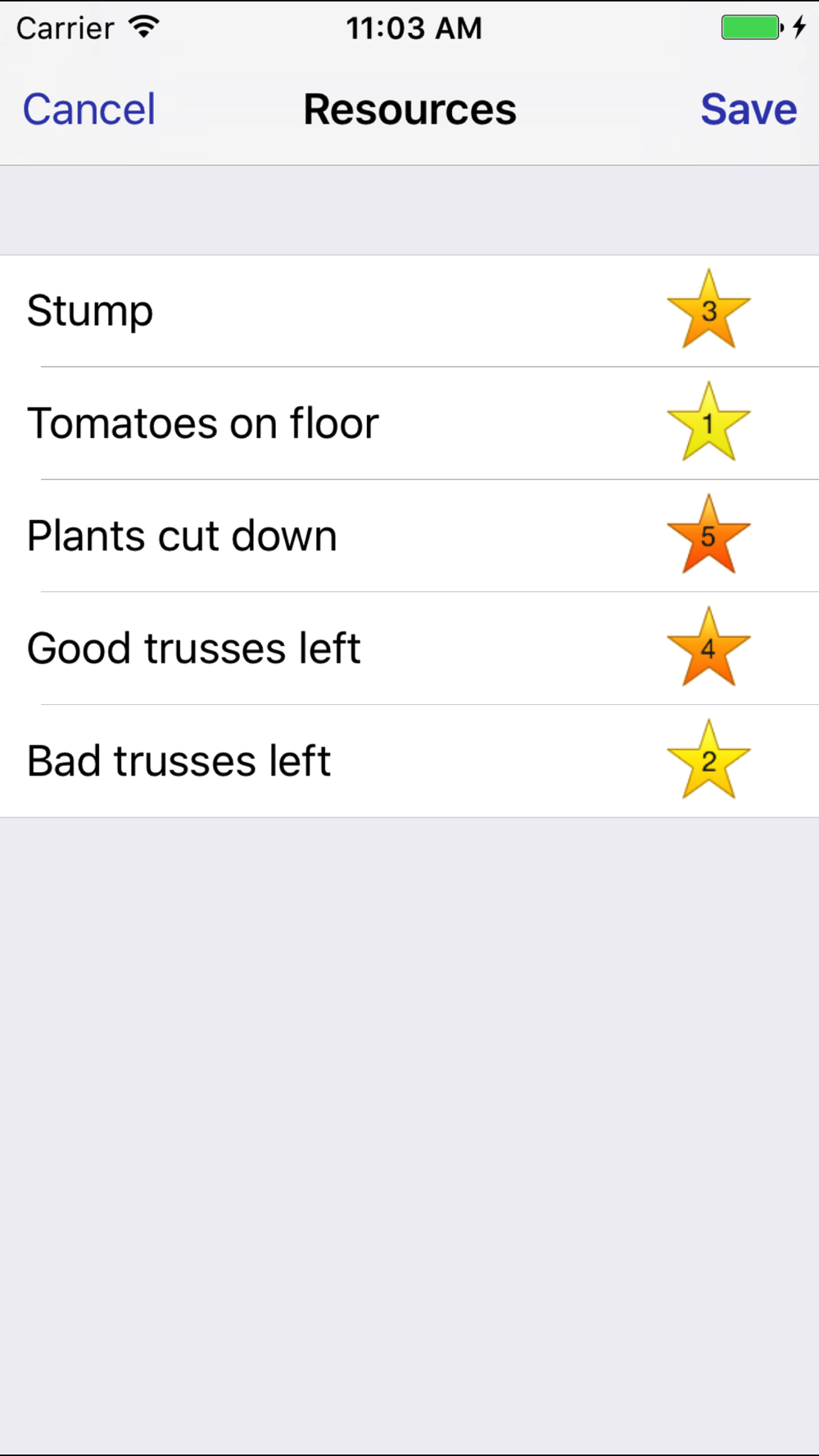
Task: Open Bad trusses left row
Action: 409,761
